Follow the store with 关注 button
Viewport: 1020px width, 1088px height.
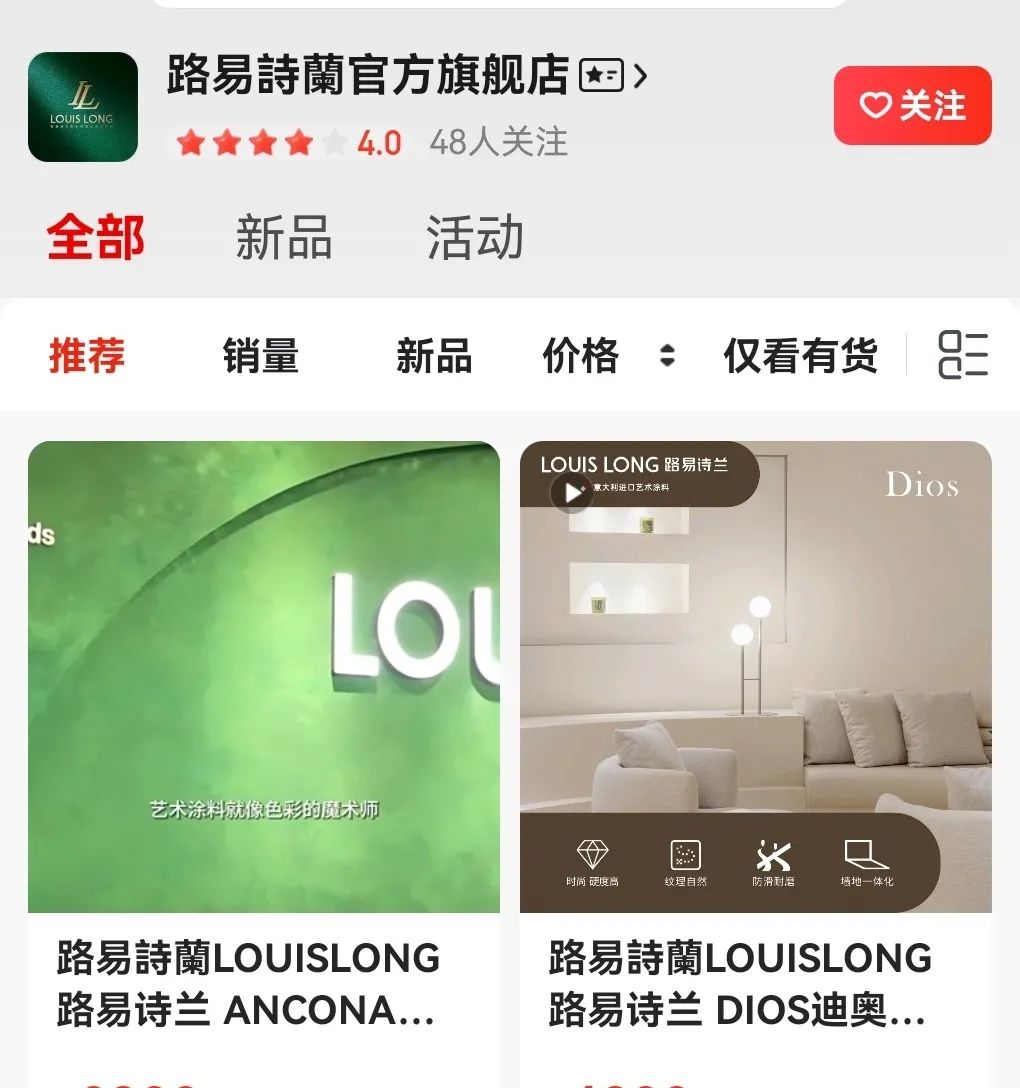[912, 106]
